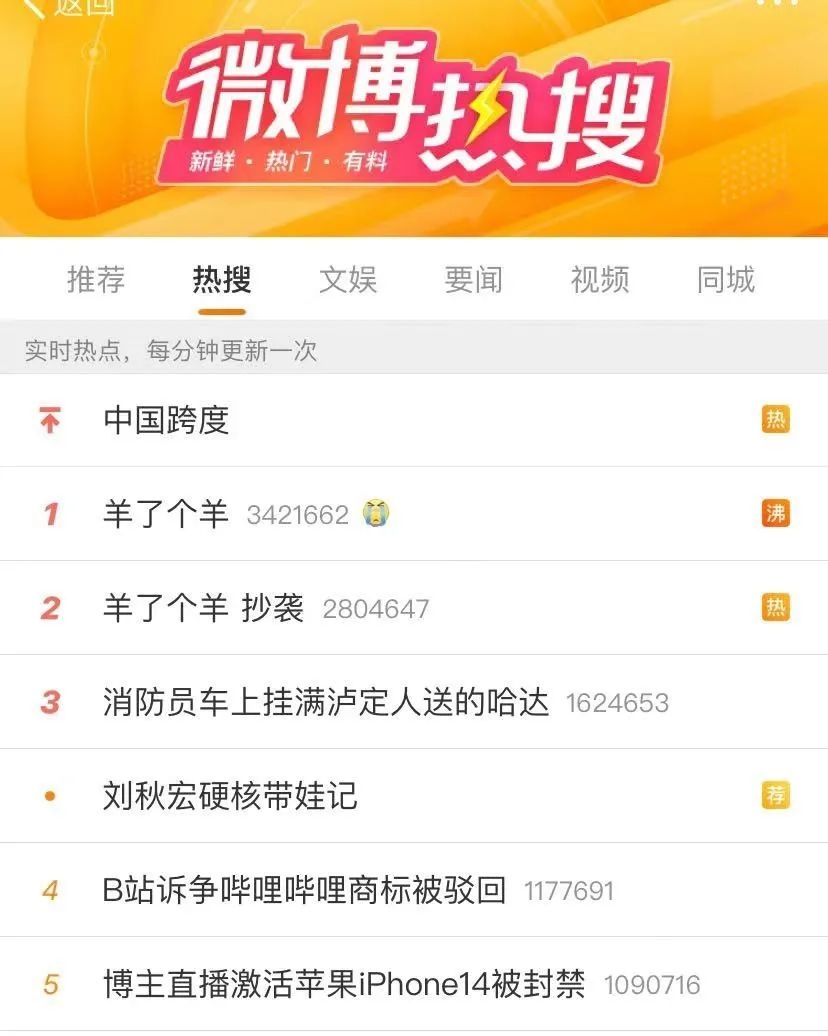
Task: Open topic 消防员车上挂满泸定人送的哈达
Action: click(326, 702)
